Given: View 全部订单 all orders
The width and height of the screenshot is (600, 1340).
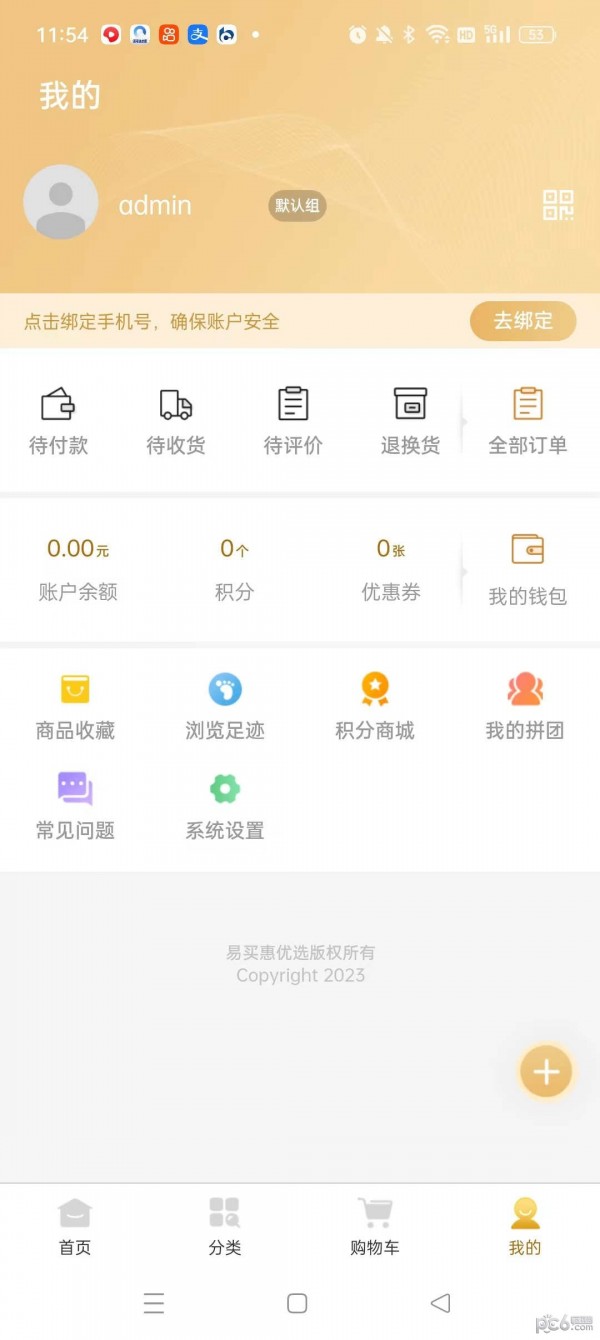Looking at the screenshot, I should (x=528, y=421).
